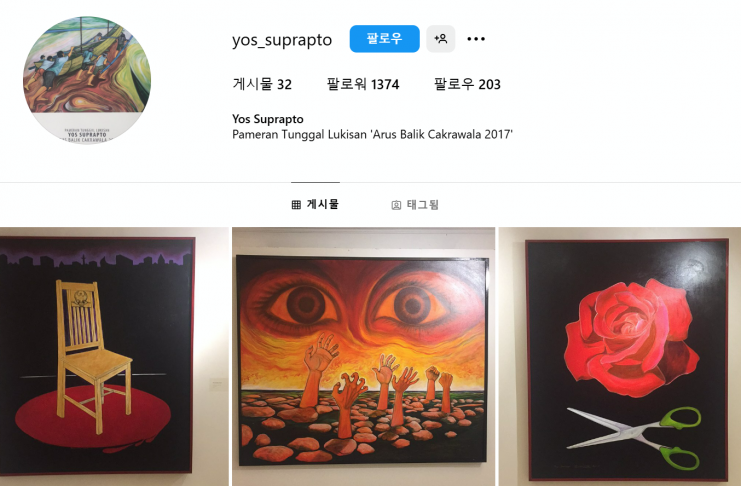View yos_suprapto's profile picture
This screenshot has width=741, height=486.
(87, 80)
